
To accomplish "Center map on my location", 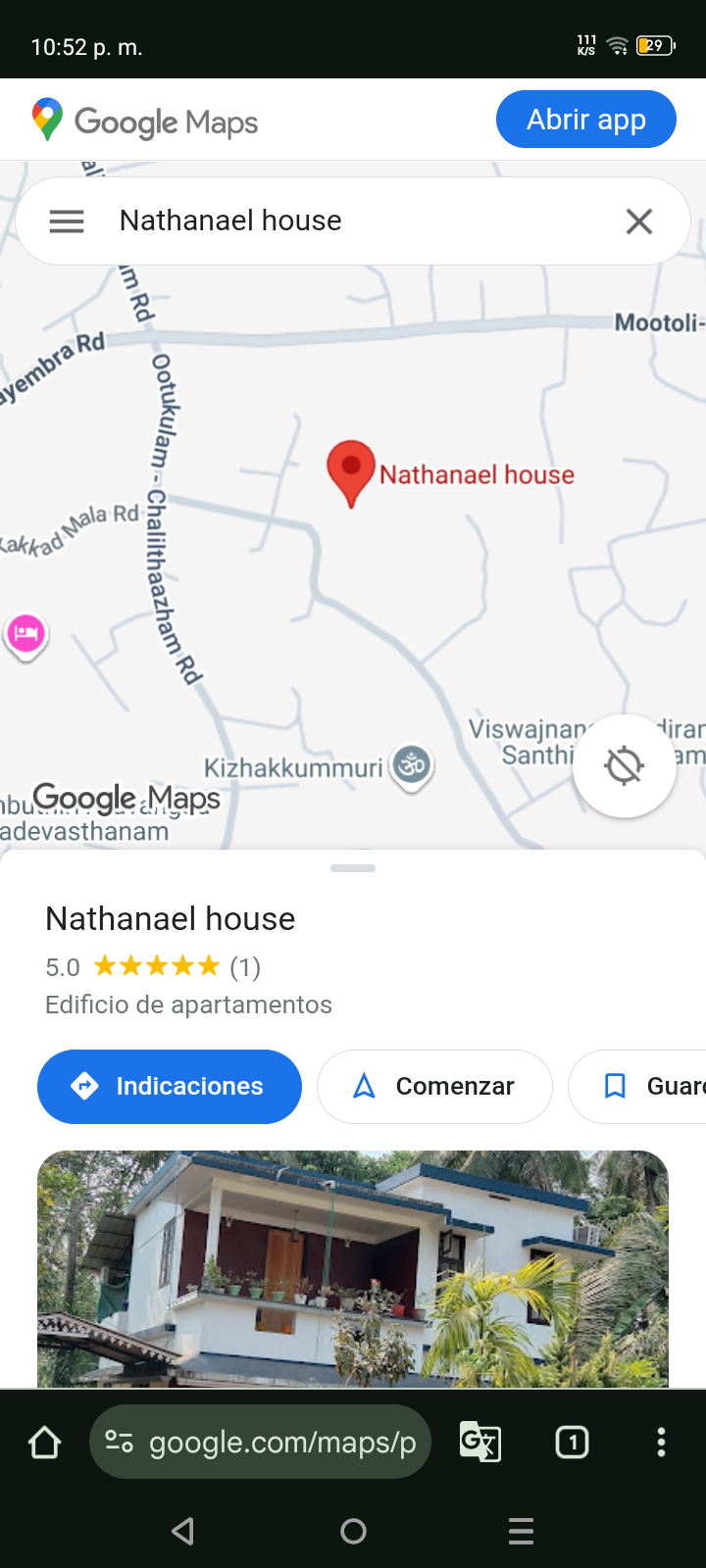I will point(624,765).
